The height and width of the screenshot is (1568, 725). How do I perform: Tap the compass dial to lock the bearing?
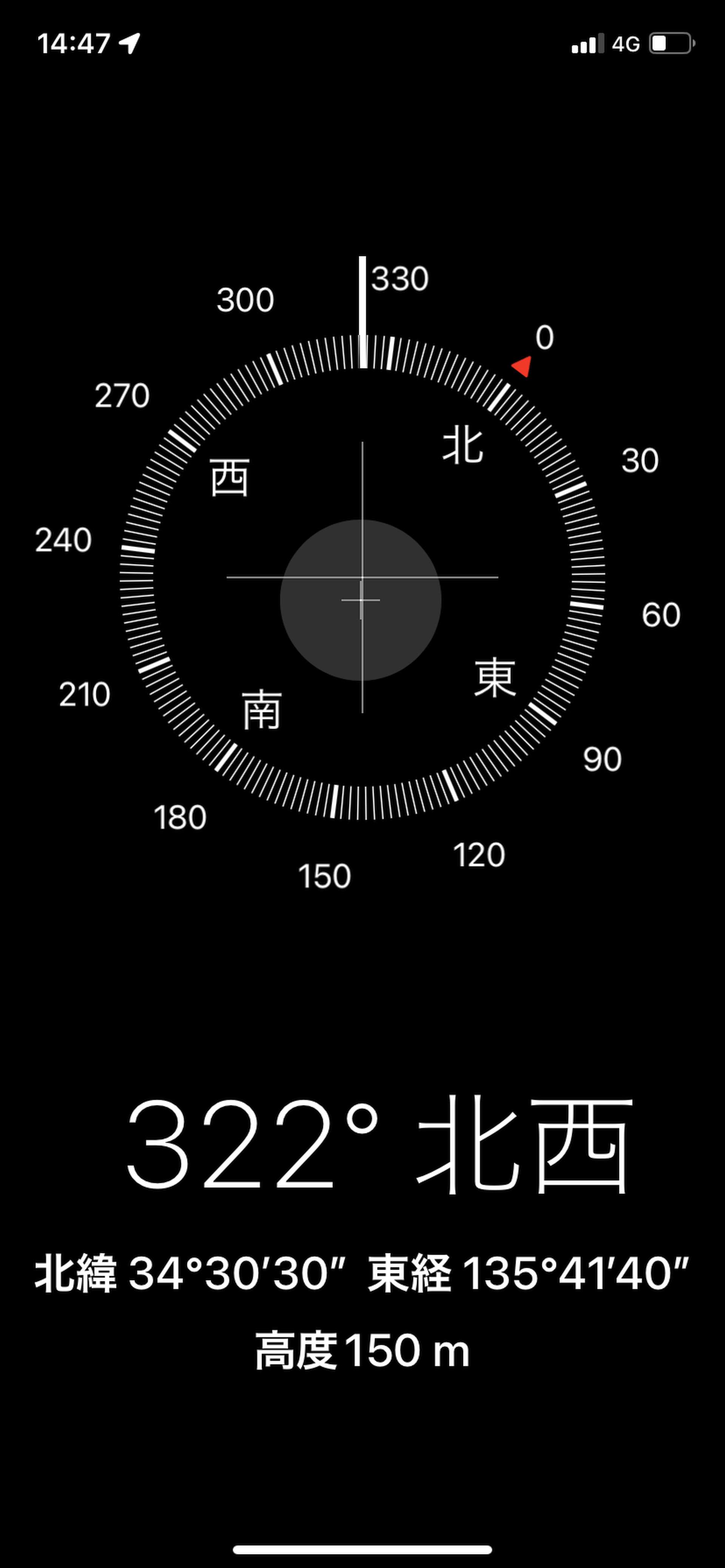click(x=362, y=577)
